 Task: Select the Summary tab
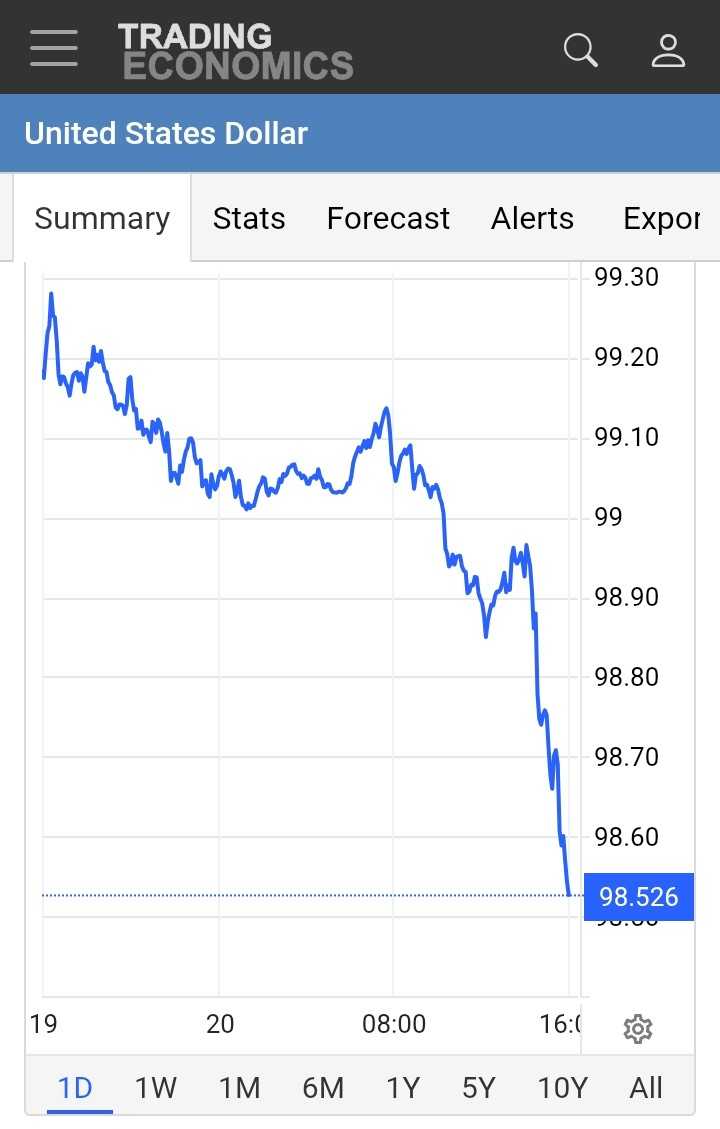[102, 218]
